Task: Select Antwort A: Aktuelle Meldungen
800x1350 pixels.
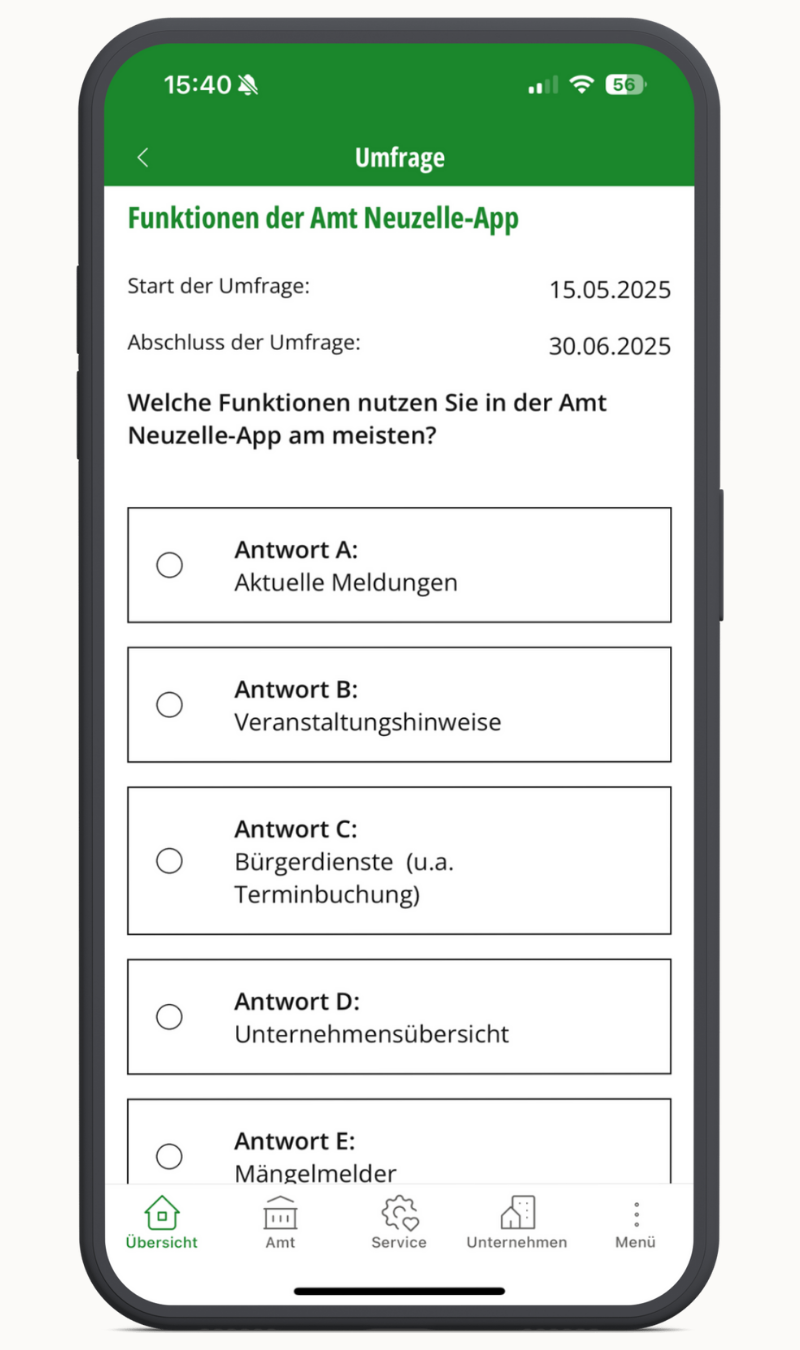Action: [399, 565]
